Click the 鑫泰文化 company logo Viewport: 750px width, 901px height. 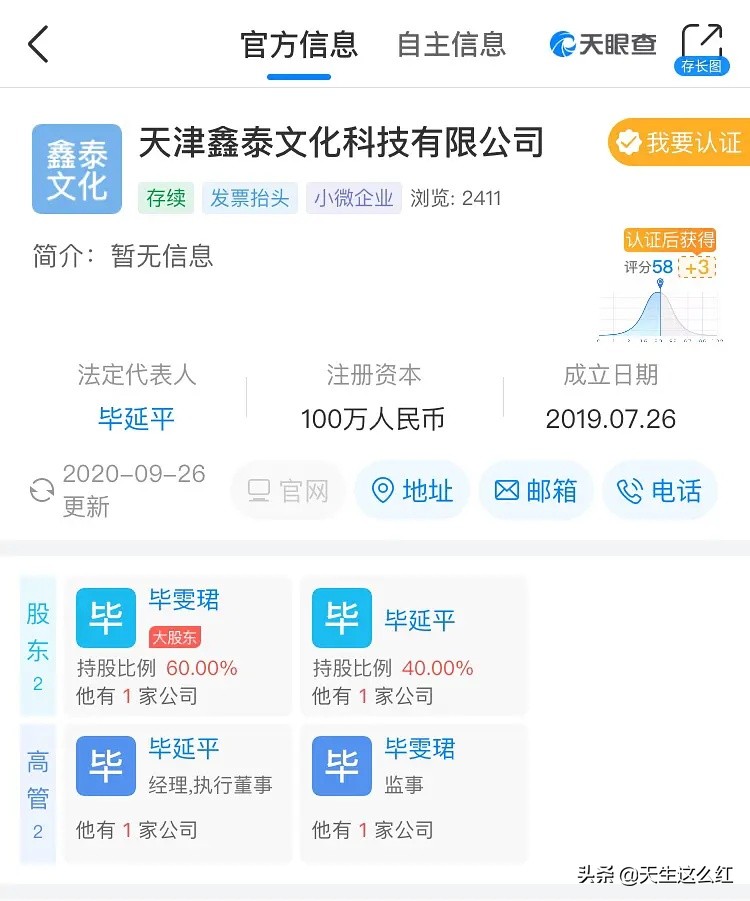pyautogui.click(x=76, y=169)
